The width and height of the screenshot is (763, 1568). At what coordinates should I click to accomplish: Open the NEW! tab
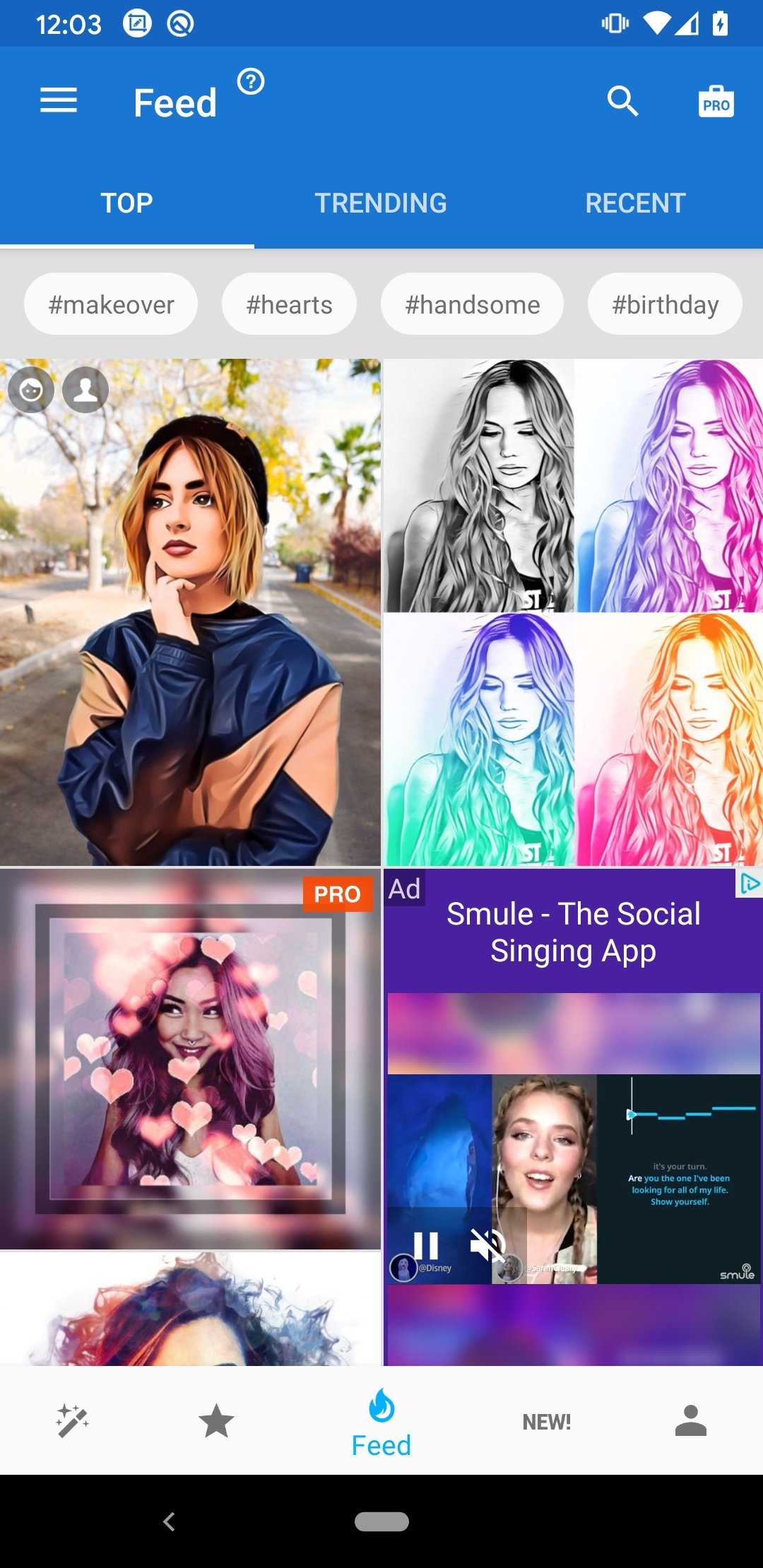[x=546, y=1422]
